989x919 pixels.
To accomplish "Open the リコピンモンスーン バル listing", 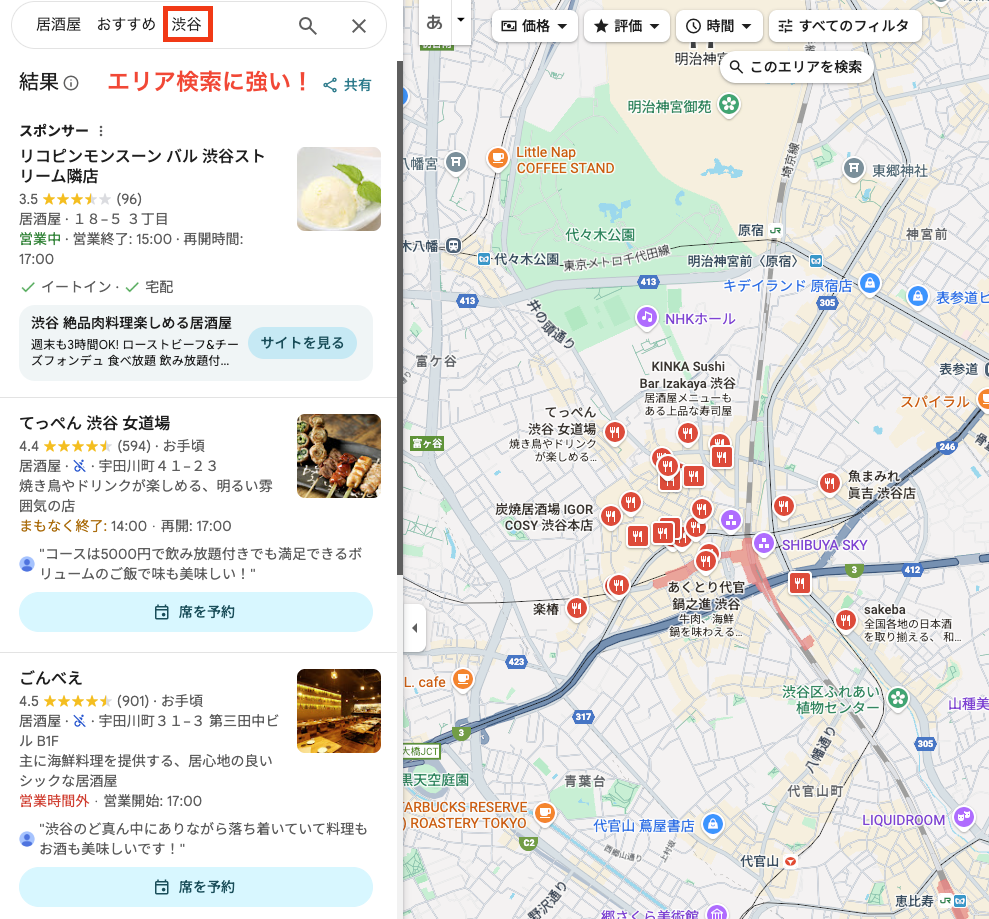I will point(142,166).
